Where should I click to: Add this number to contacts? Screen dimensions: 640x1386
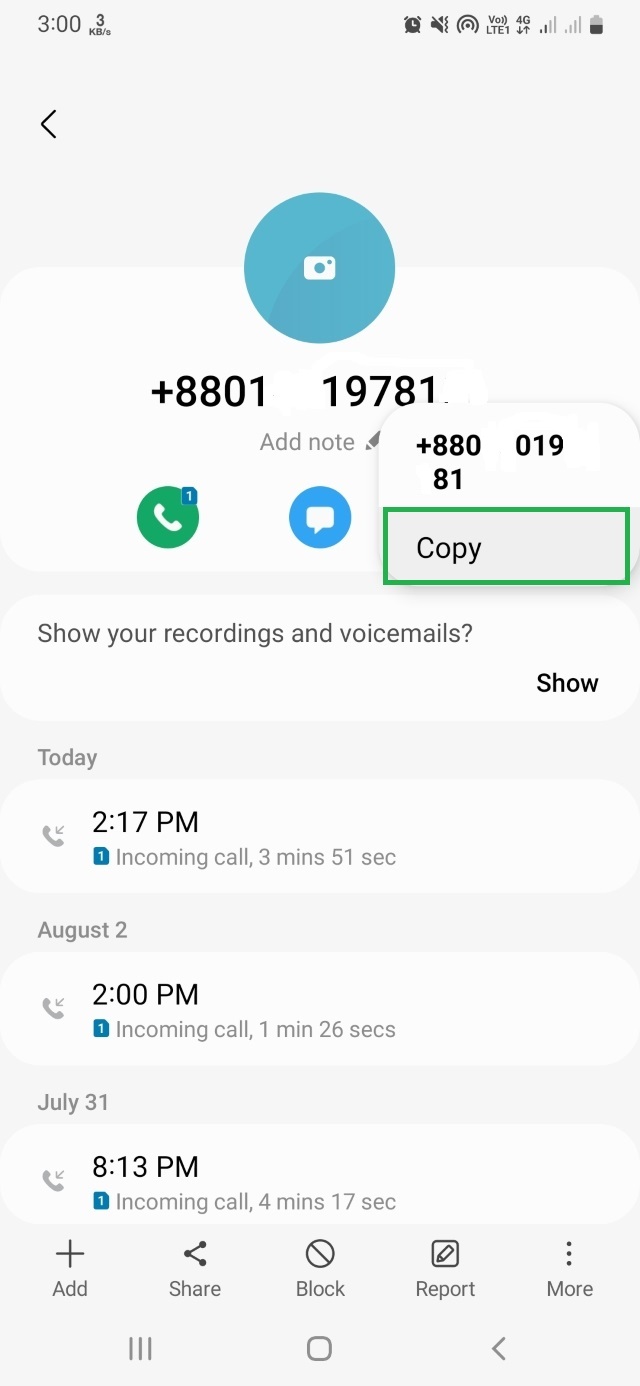70,1269
